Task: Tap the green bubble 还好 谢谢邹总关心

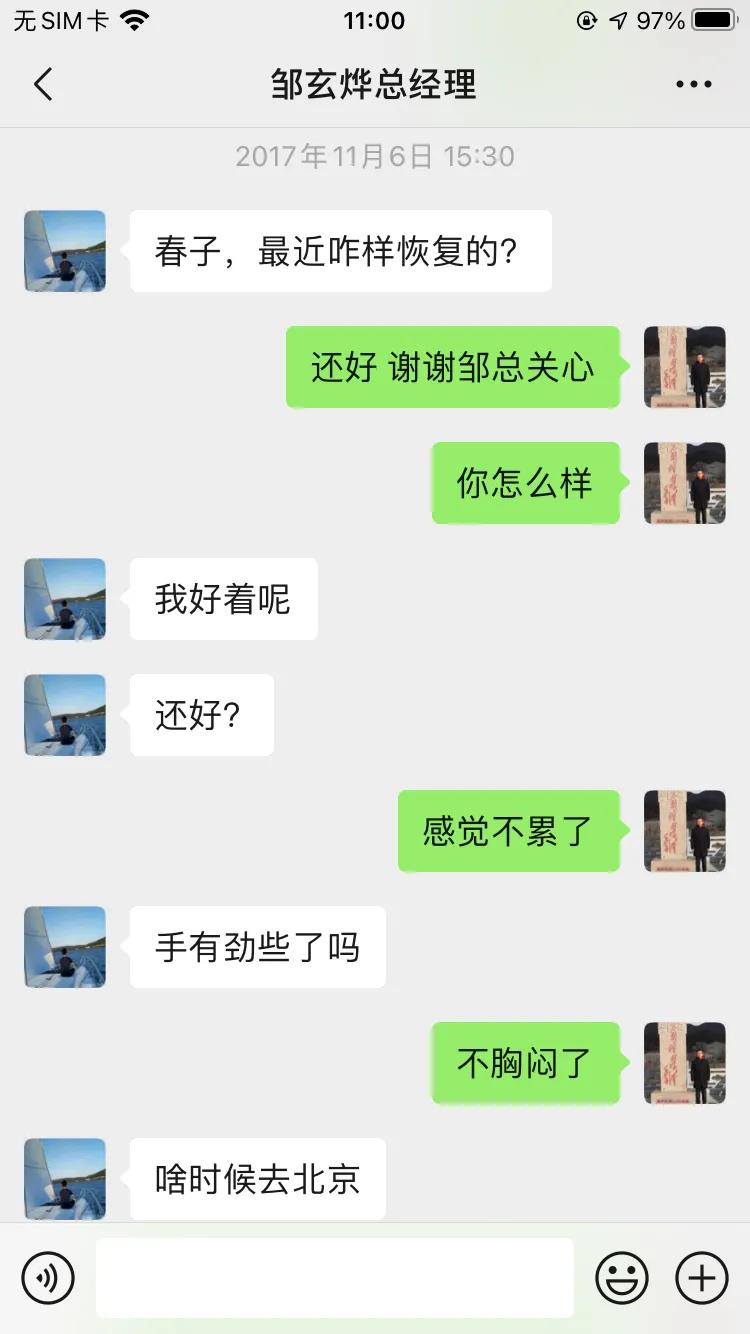Action: (453, 367)
